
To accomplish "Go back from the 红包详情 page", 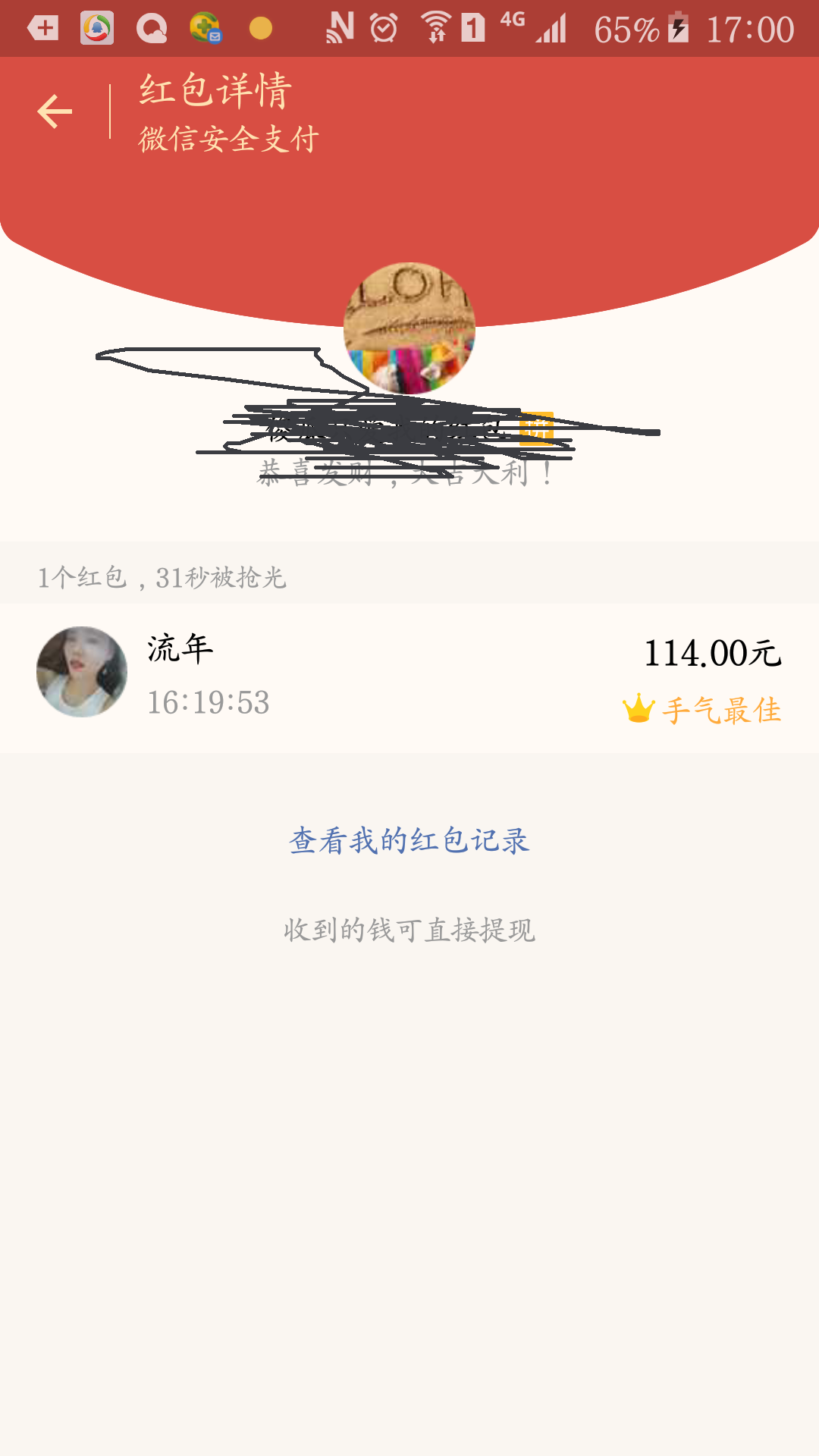I will pyautogui.click(x=55, y=112).
